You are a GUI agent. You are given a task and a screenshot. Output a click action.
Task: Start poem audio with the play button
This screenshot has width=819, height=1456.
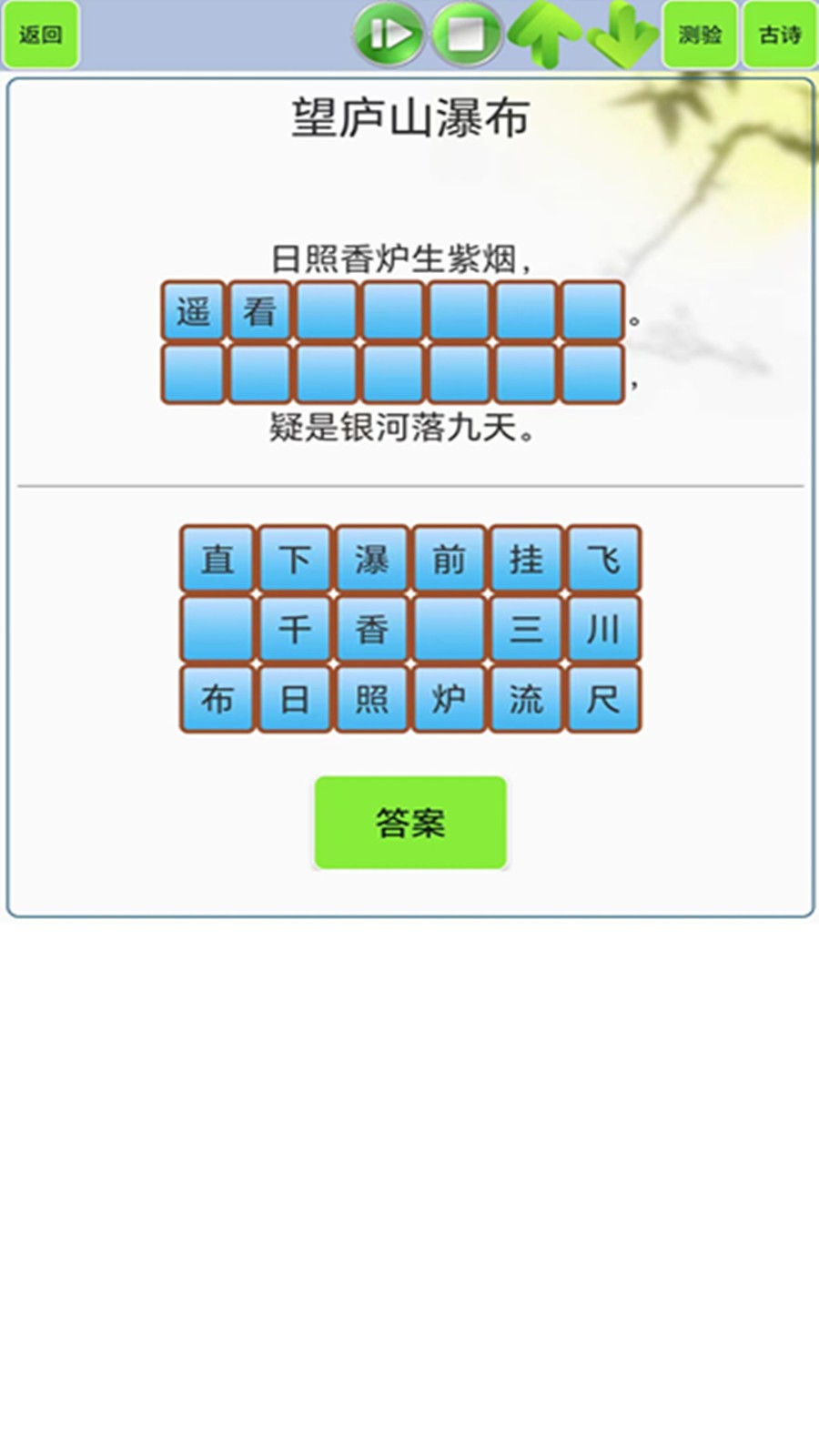(x=389, y=35)
